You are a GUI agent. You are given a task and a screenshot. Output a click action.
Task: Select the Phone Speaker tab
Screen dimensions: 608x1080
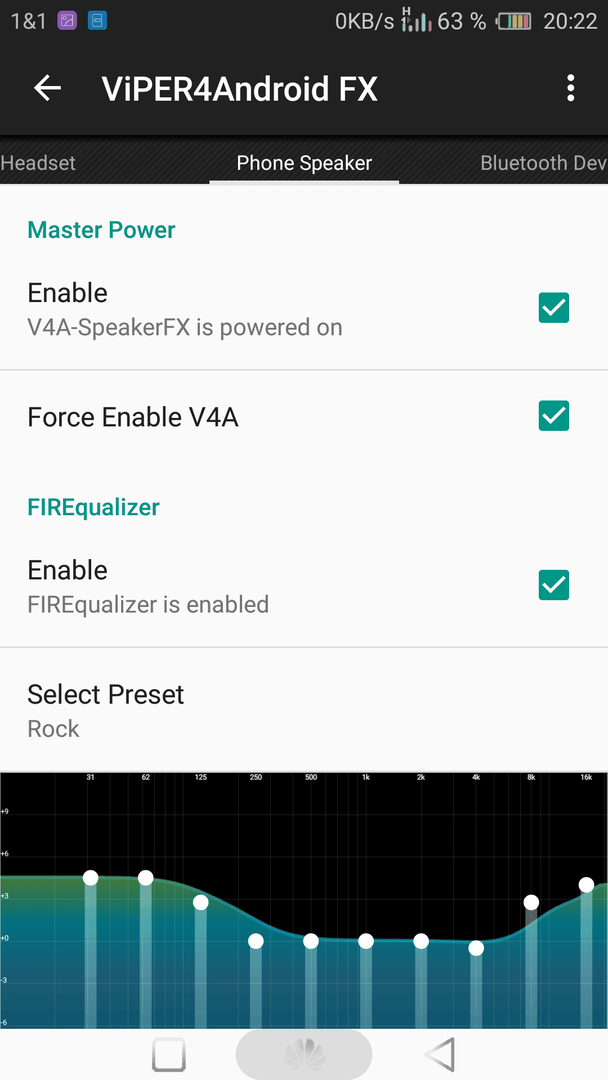304,163
